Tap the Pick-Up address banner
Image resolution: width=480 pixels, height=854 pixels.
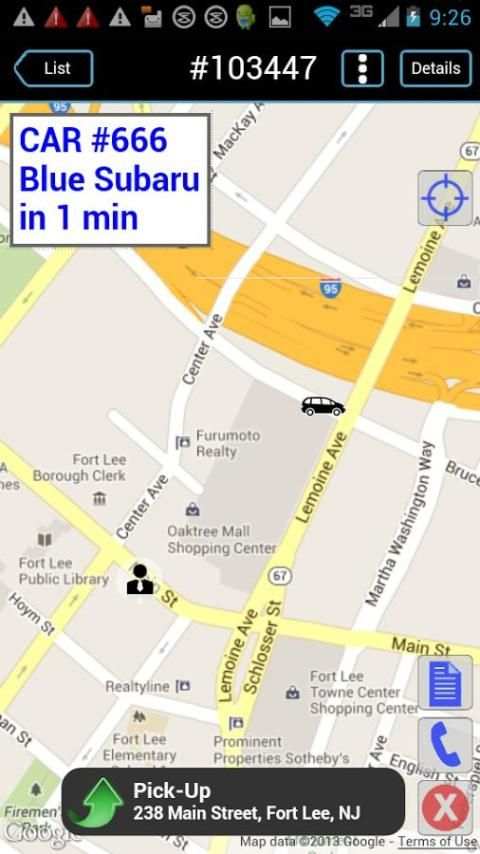coord(233,802)
